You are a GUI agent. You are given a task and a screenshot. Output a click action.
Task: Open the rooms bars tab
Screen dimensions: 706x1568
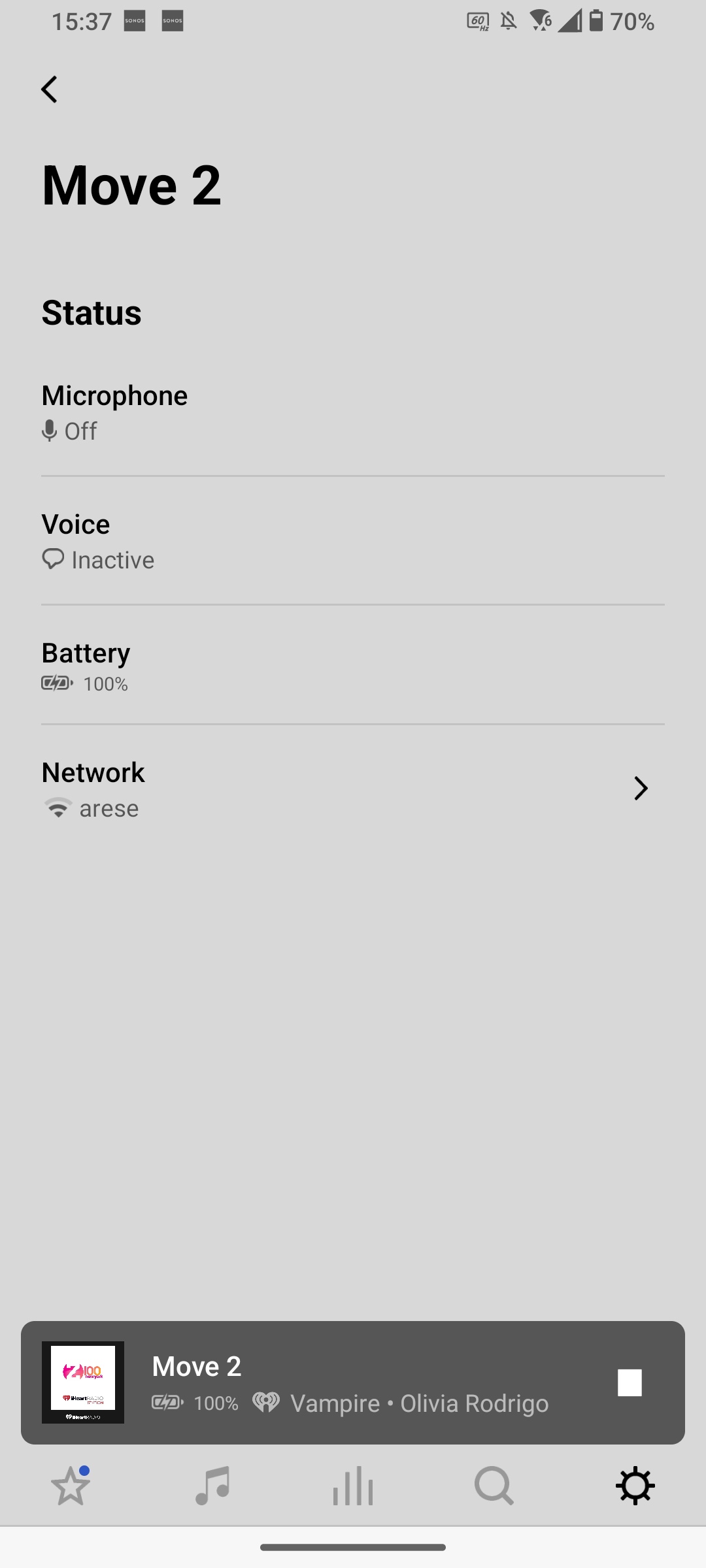353,1486
